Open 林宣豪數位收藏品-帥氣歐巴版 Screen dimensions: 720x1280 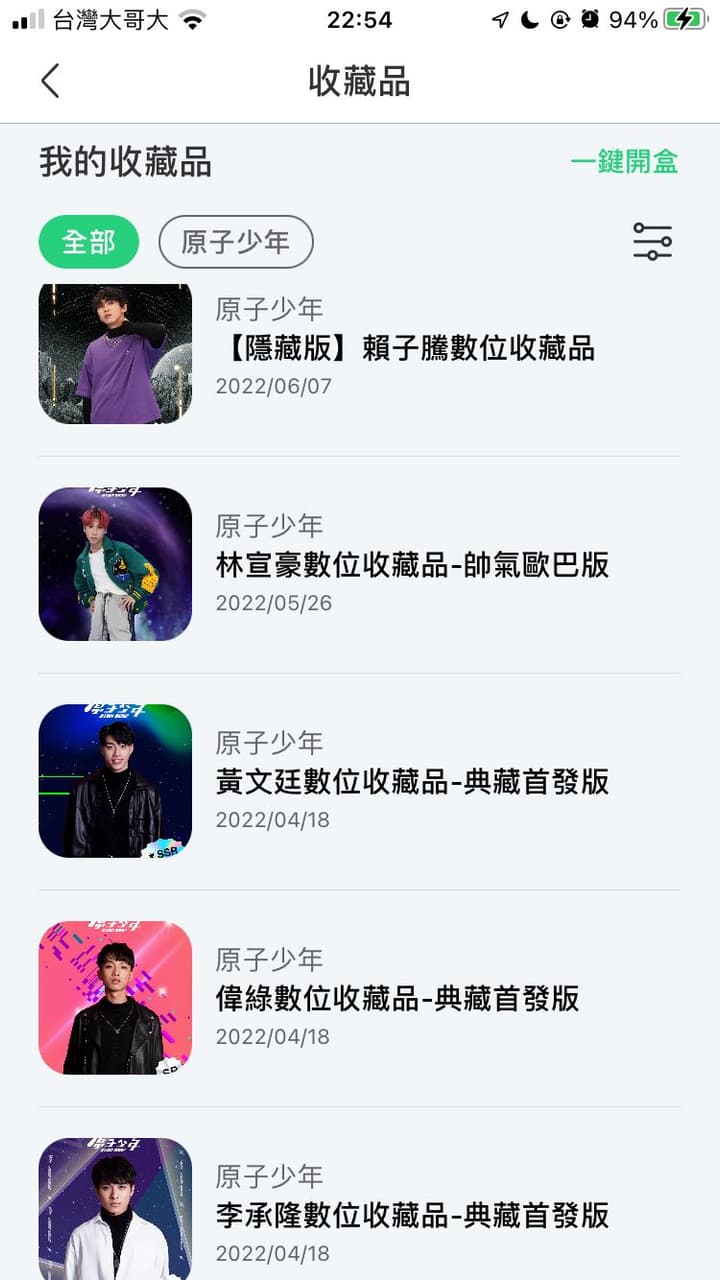[x=359, y=565]
